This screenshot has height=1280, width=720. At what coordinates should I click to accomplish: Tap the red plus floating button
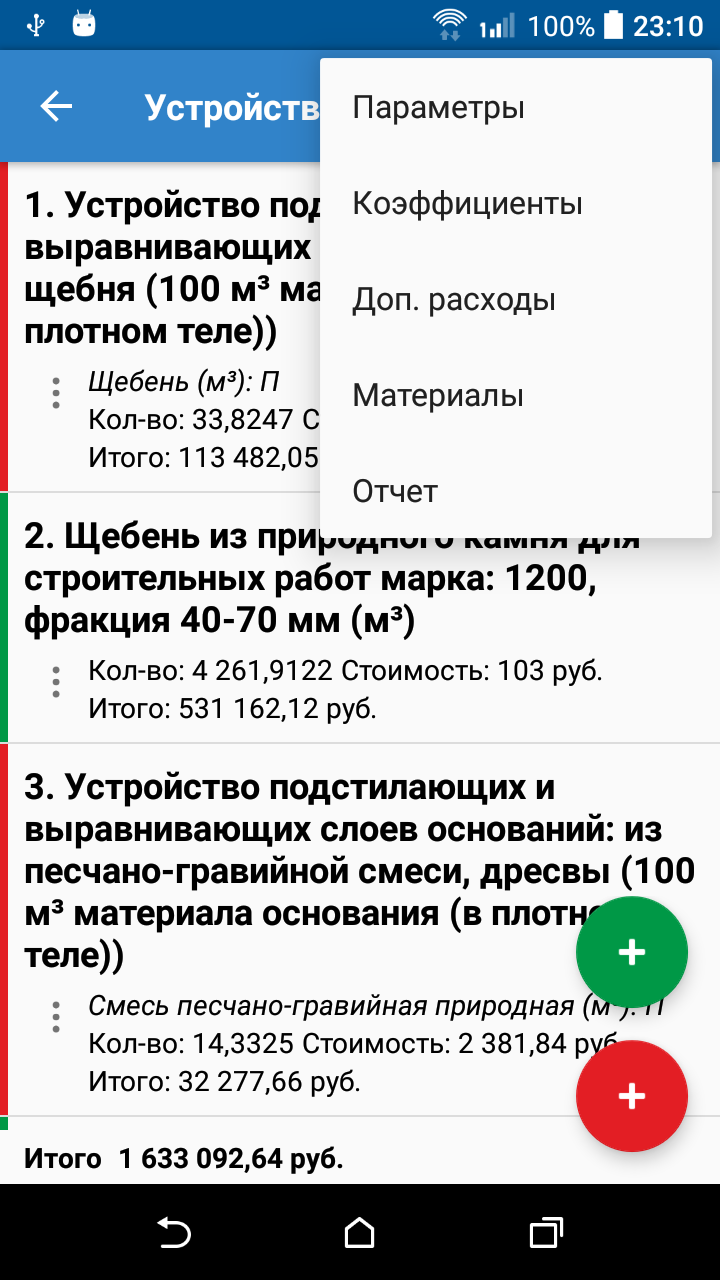coord(631,1096)
